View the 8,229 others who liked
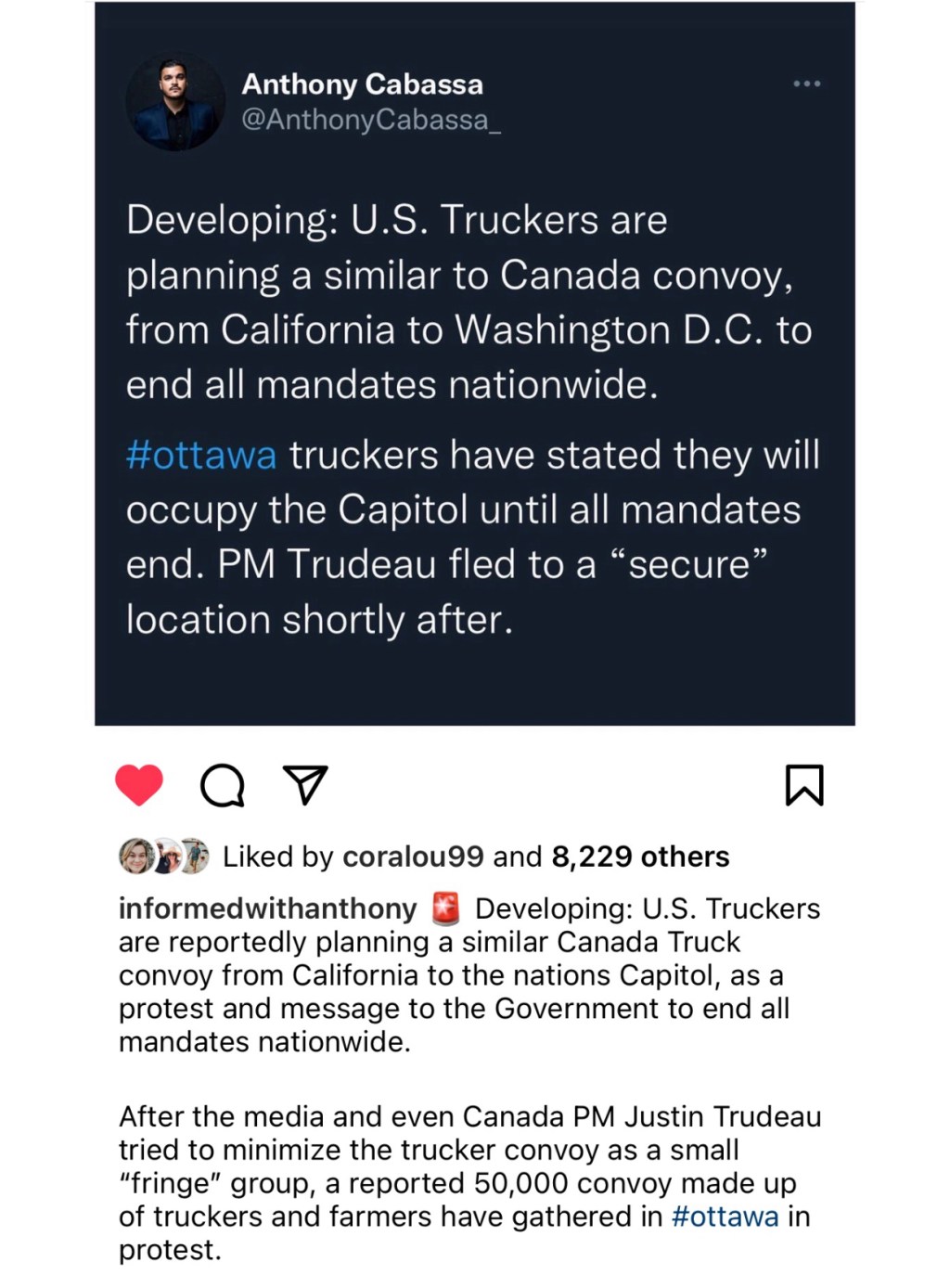The height and width of the screenshot is (1288, 950). pos(637,857)
